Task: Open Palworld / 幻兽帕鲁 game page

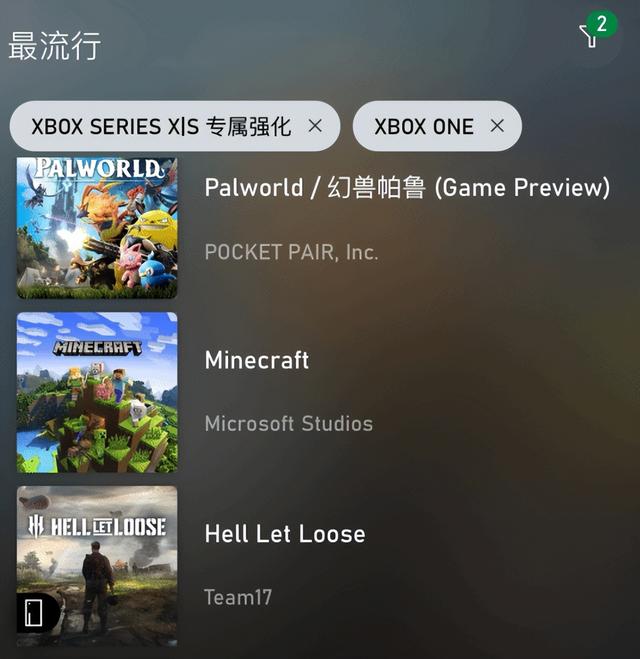Action: point(406,188)
